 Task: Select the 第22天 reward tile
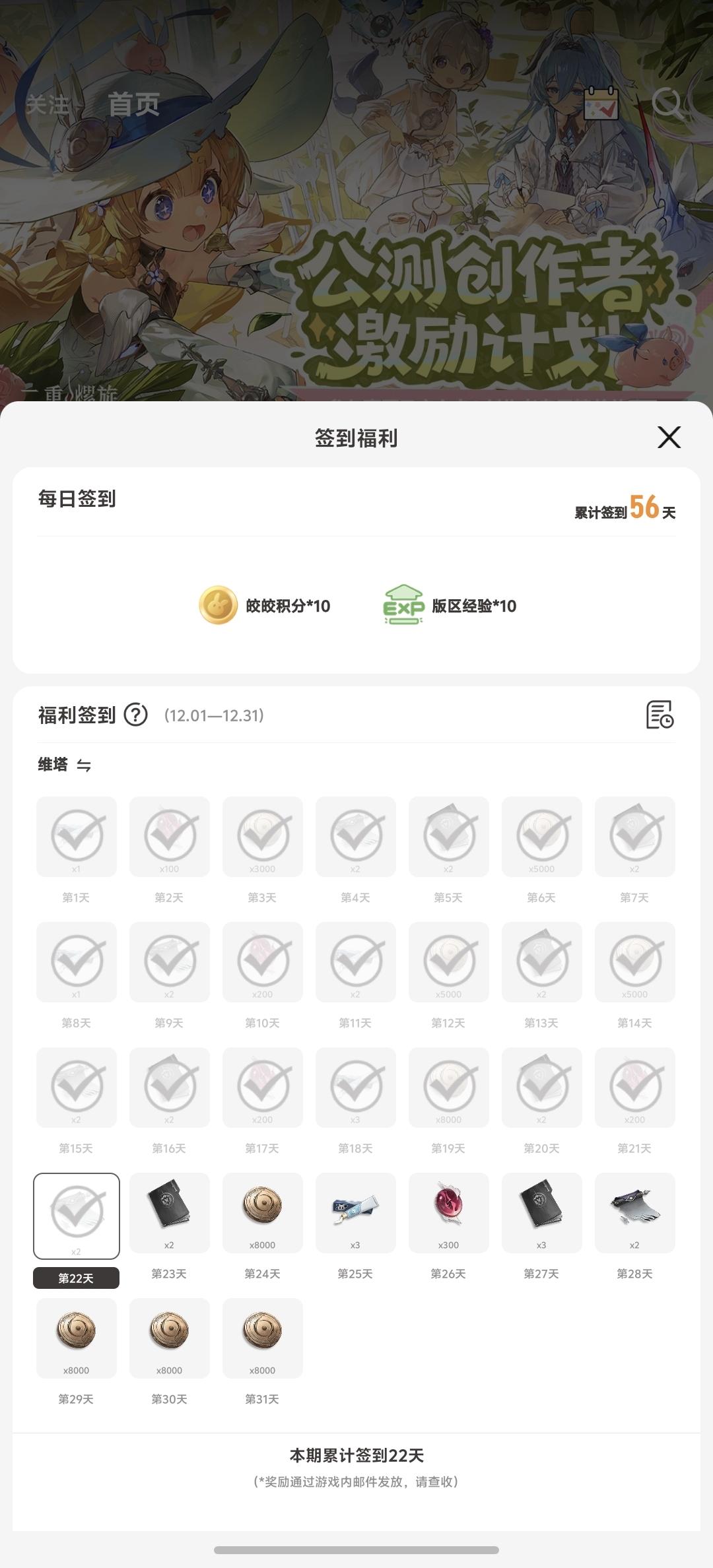click(x=77, y=1216)
